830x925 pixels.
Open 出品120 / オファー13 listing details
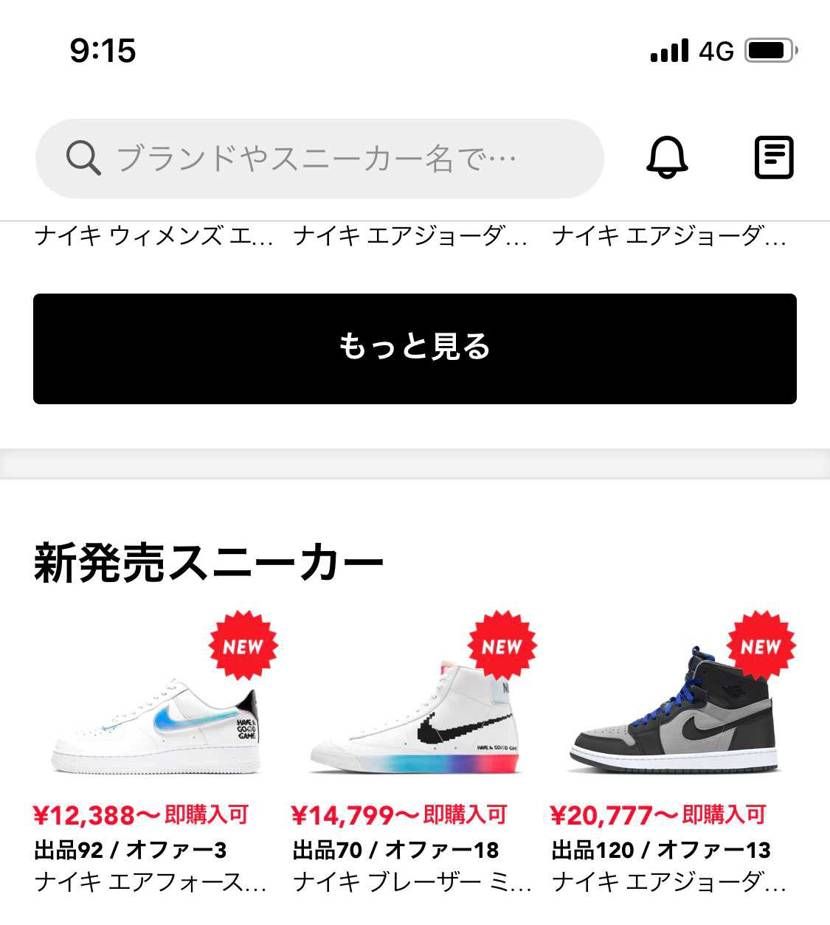pos(658,851)
